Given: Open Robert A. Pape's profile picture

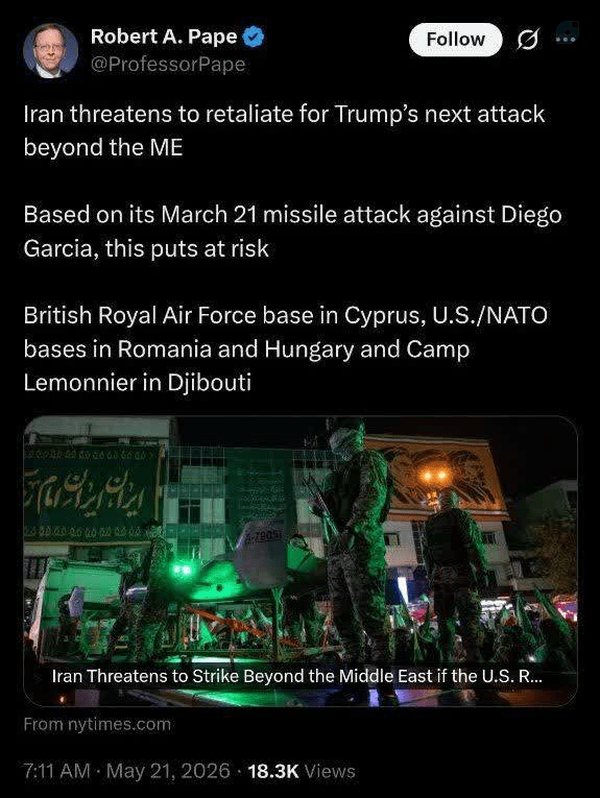Looking at the screenshot, I should (x=50, y=50).
